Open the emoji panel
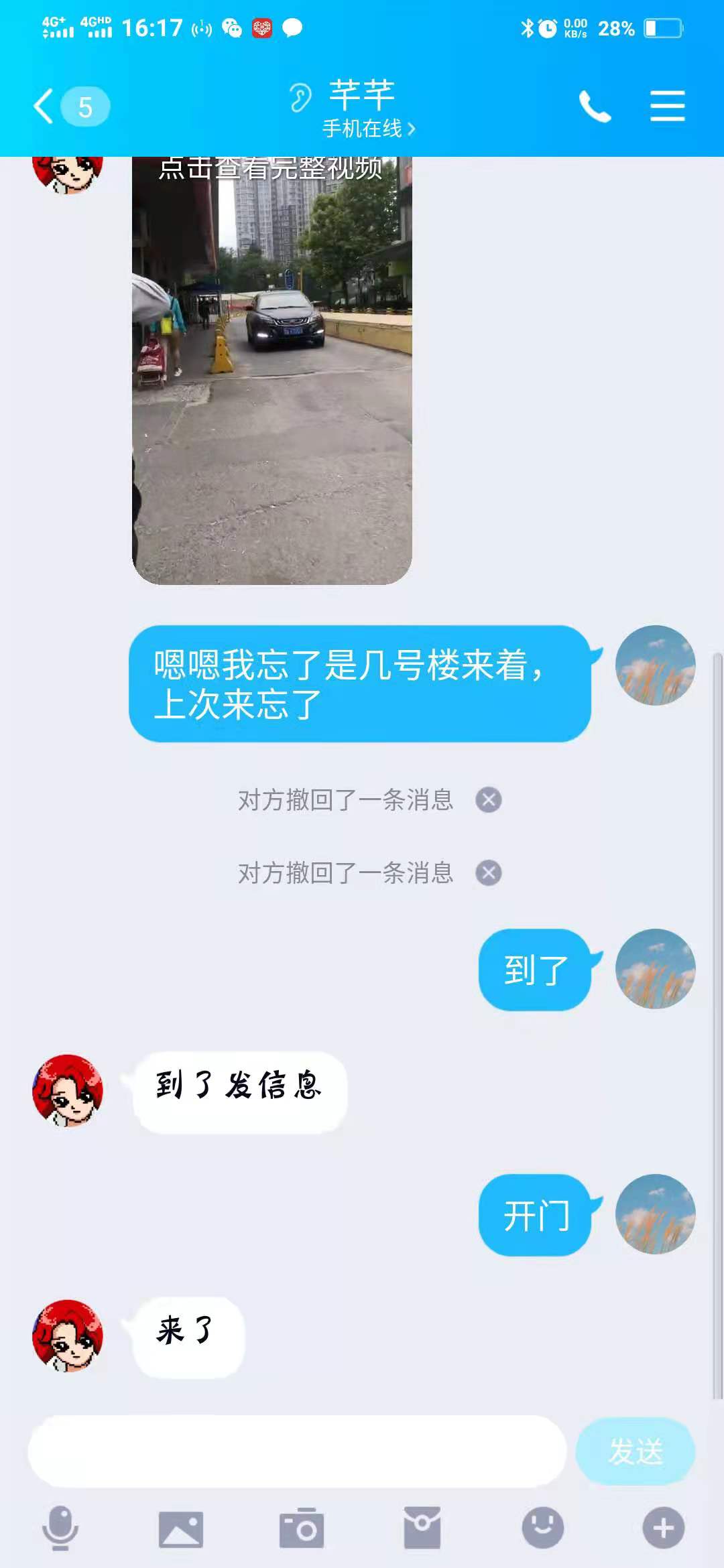 click(x=543, y=1528)
